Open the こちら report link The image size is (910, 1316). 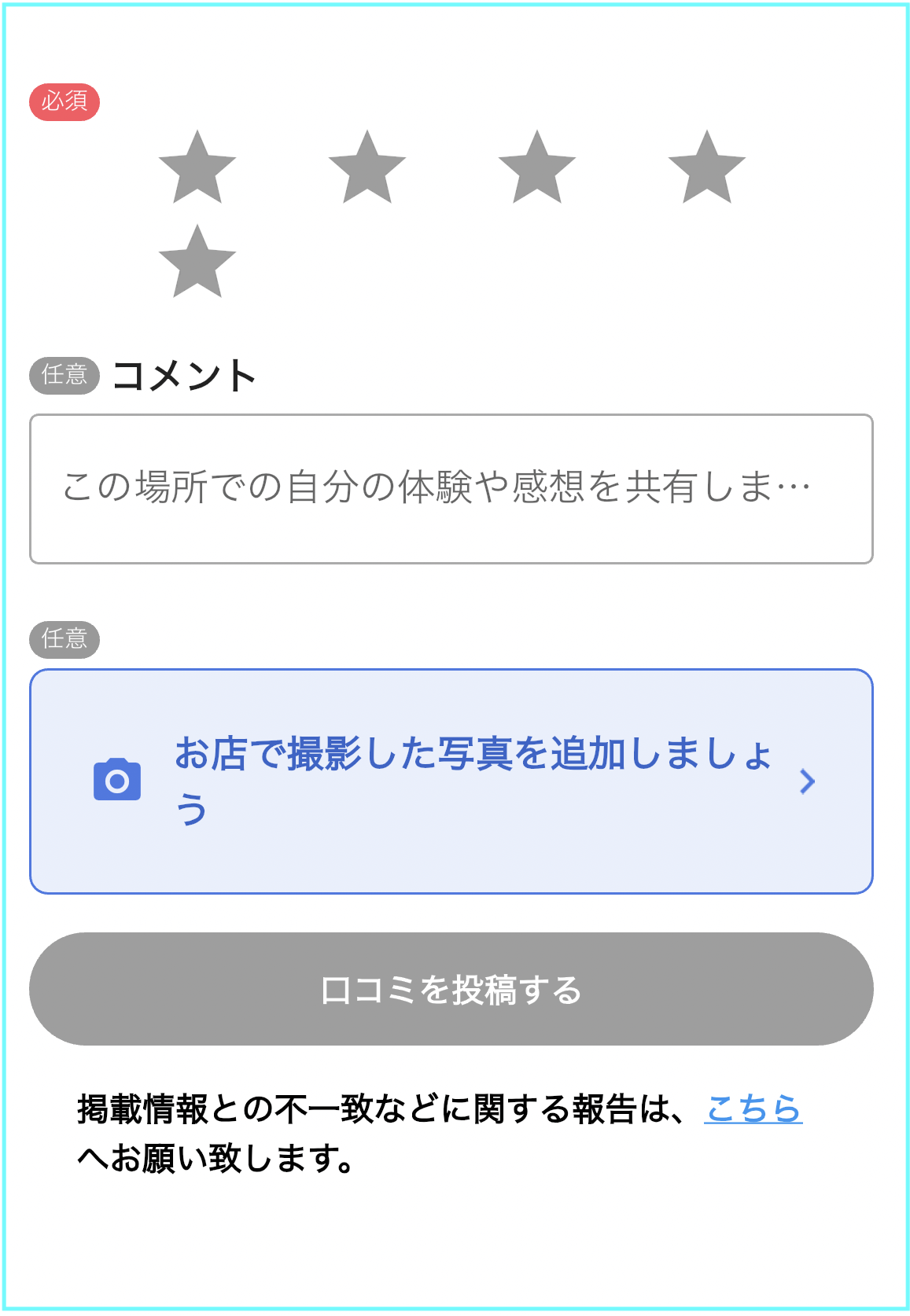click(752, 1108)
